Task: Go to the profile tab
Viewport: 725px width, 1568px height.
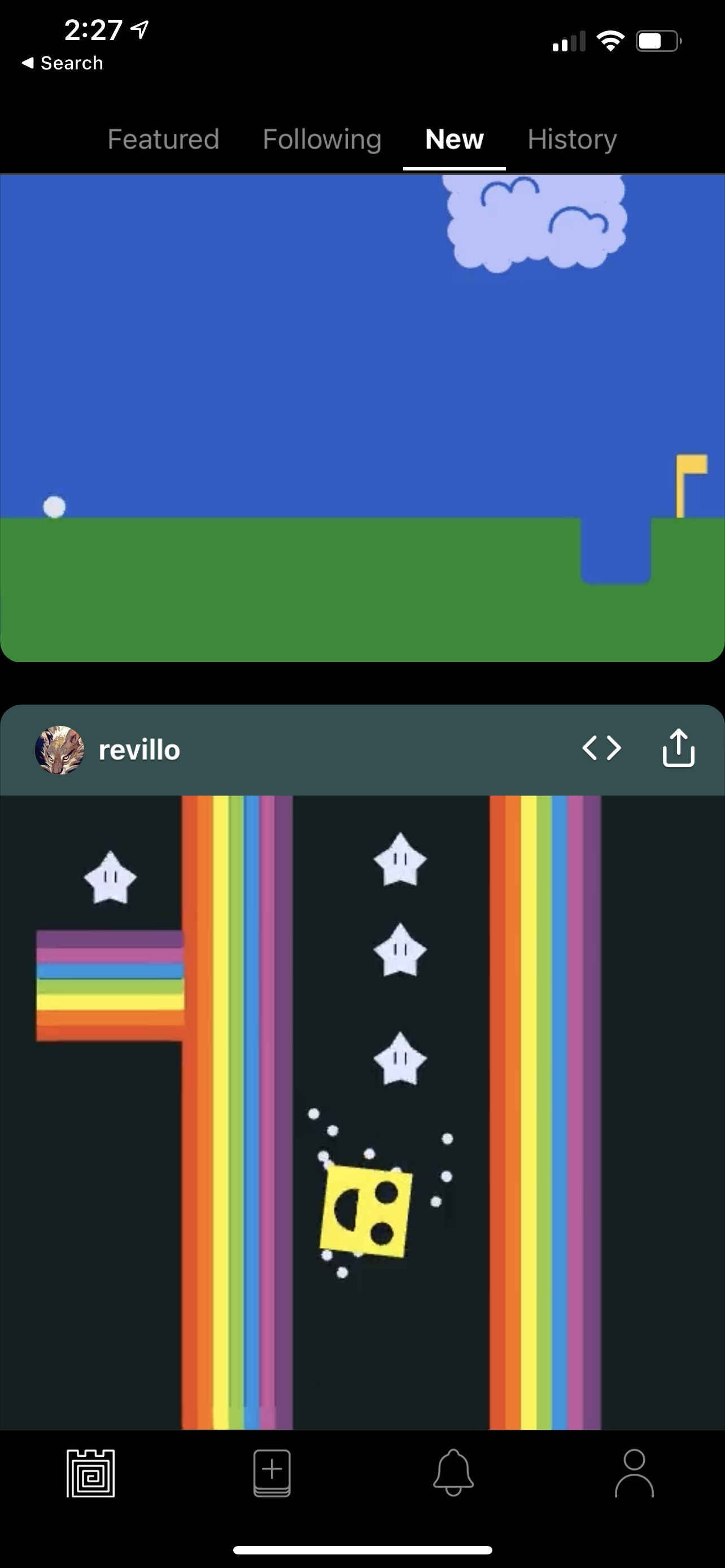Action: (x=634, y=1473)
